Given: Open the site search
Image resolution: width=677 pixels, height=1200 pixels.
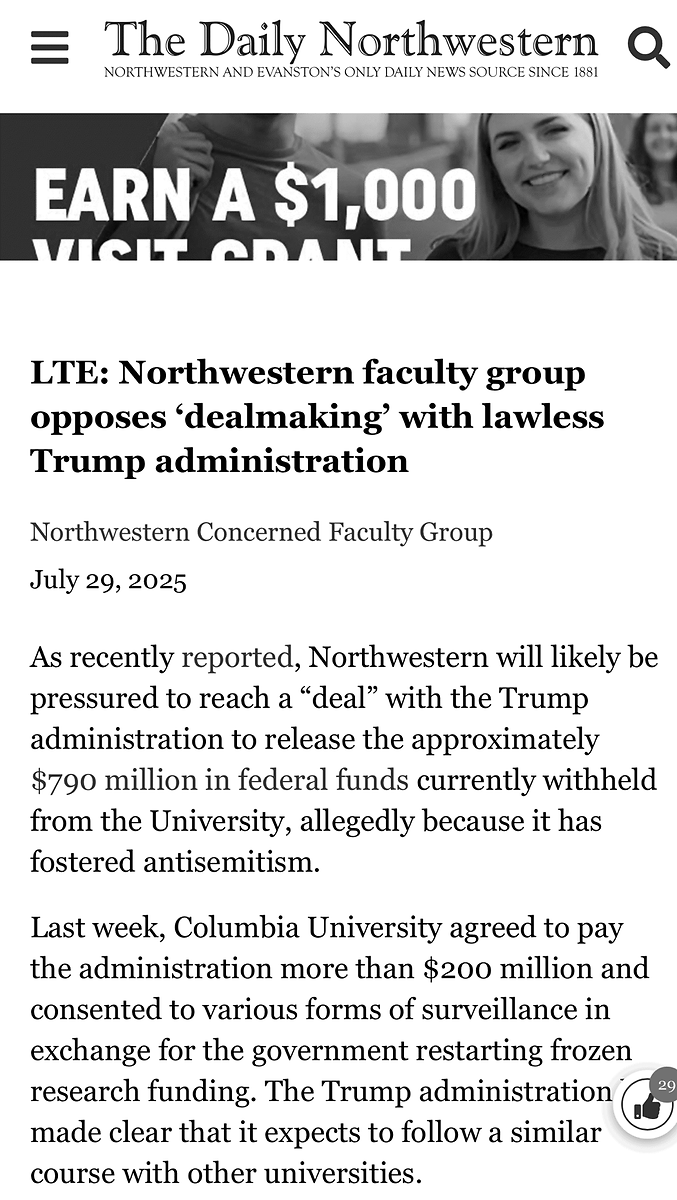Looking at the screenshot, I should click(647, 46).
